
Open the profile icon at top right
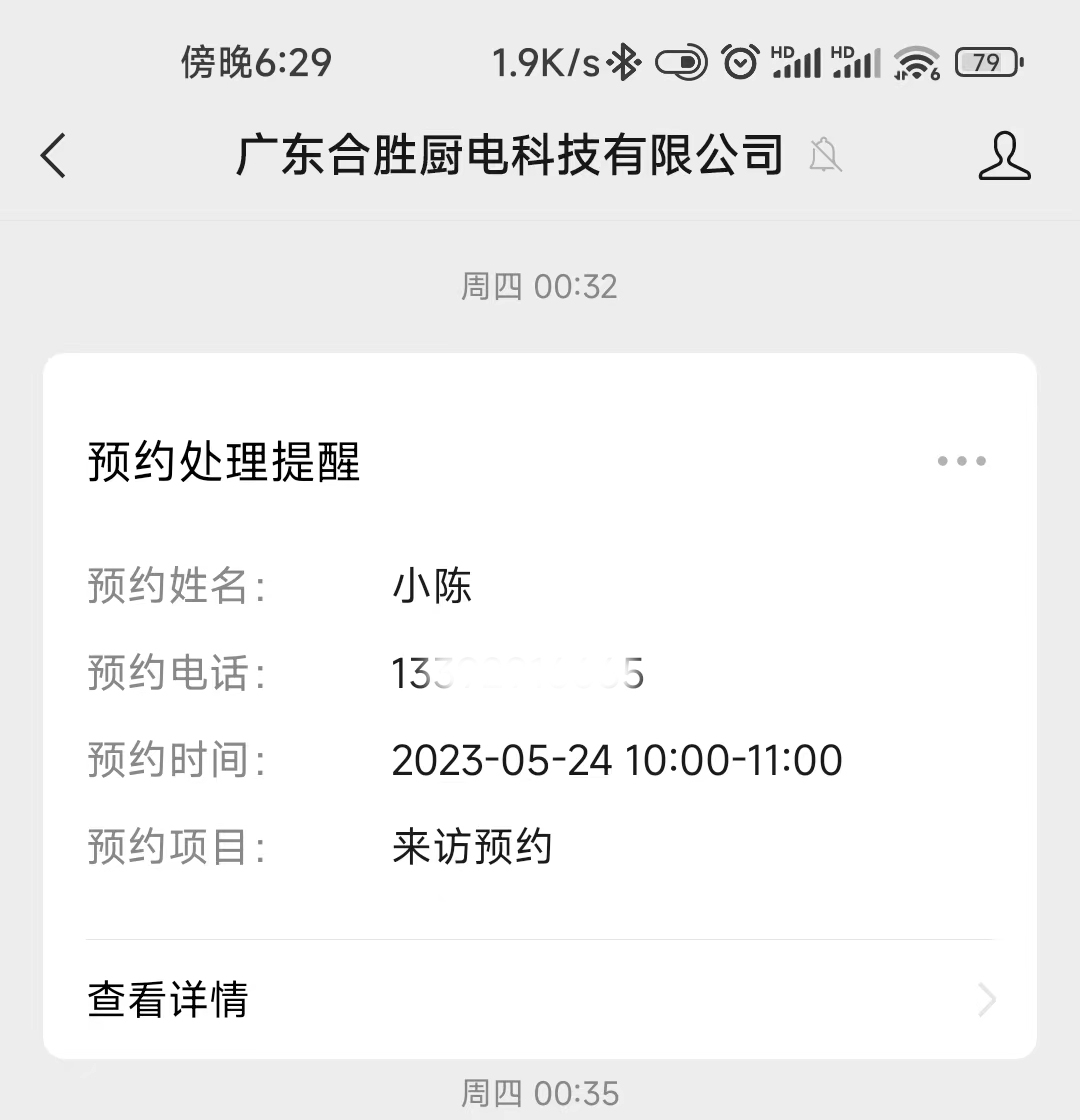point(1005,156)
